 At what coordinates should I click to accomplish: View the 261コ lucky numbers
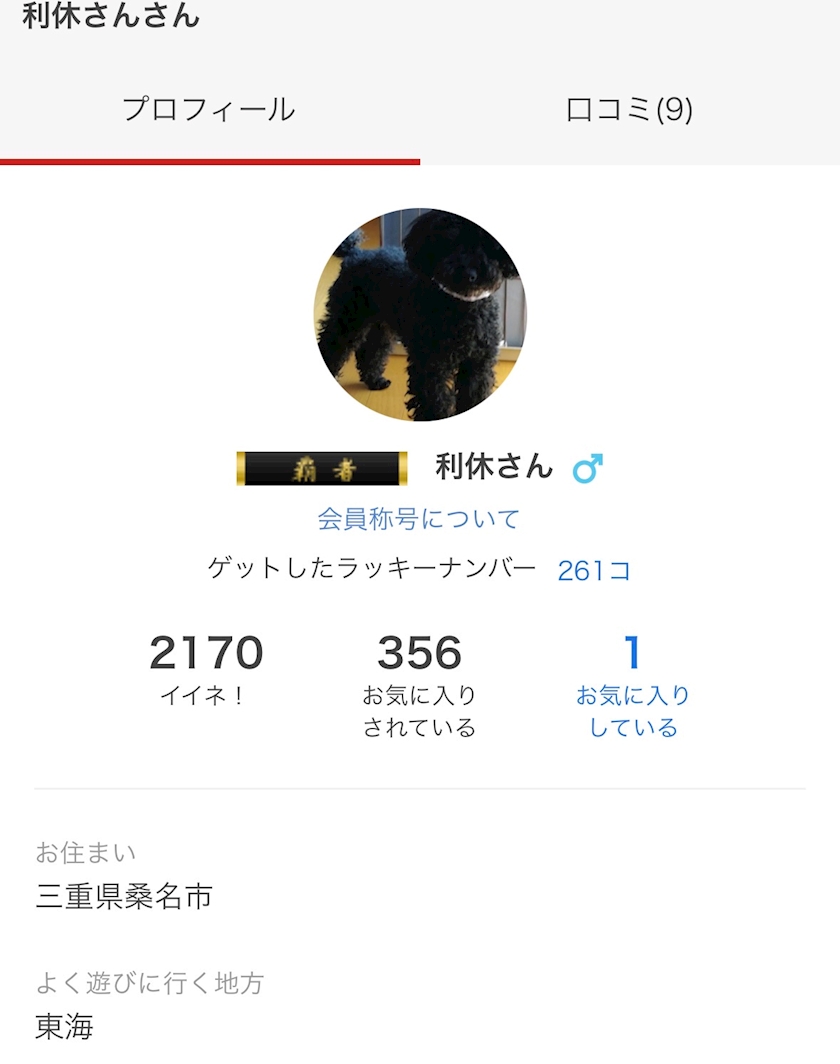coord(594,570)
